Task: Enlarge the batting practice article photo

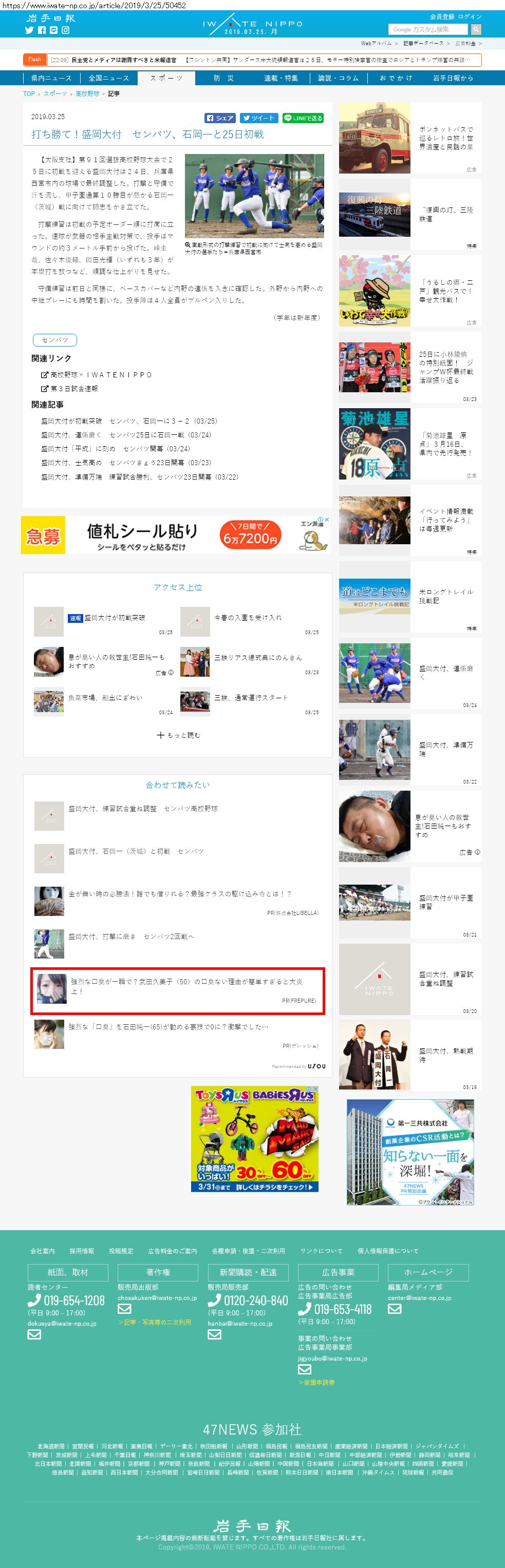Action: 254,197
